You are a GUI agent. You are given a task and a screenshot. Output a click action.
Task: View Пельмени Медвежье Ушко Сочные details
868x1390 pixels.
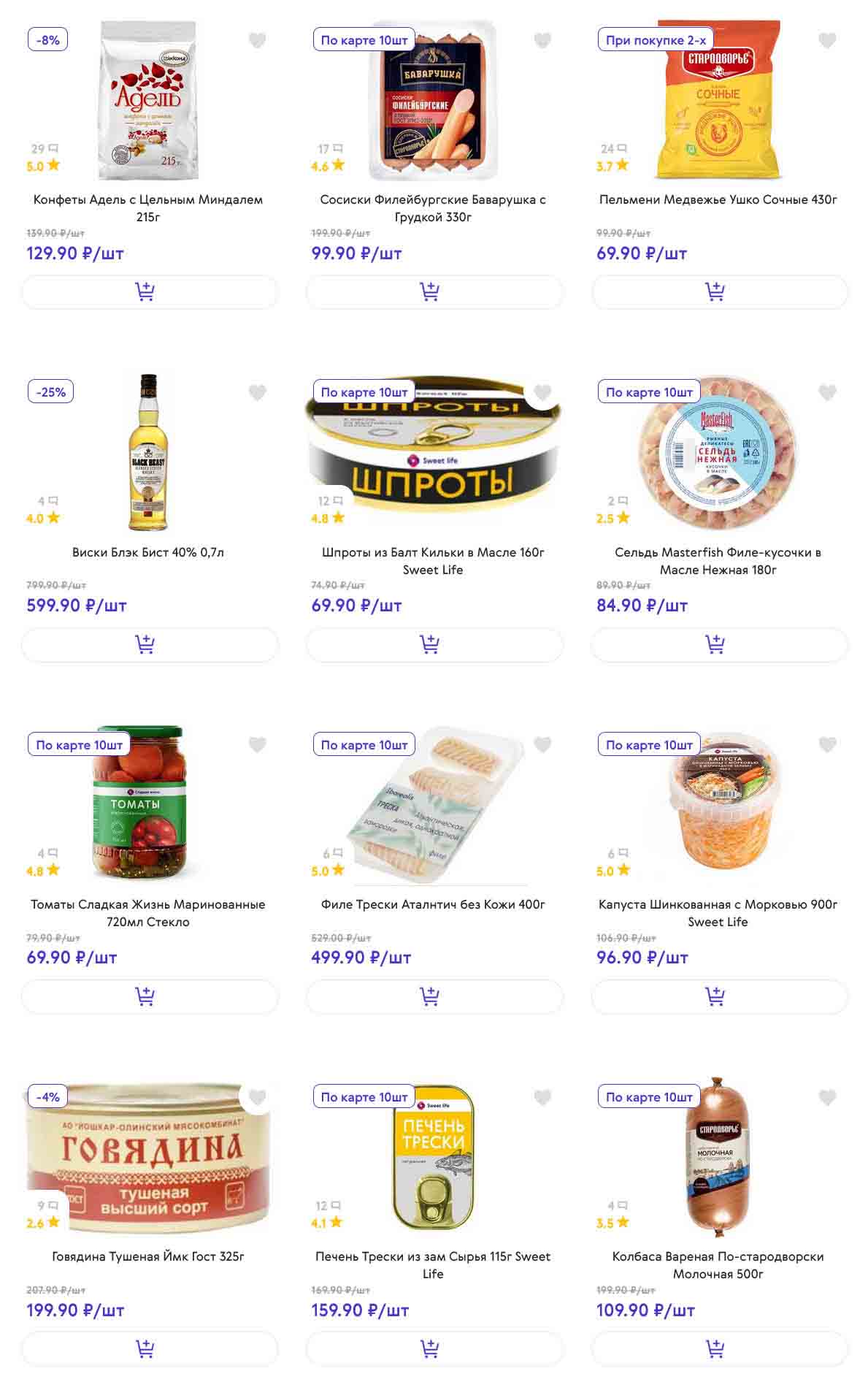coord(718,199)
